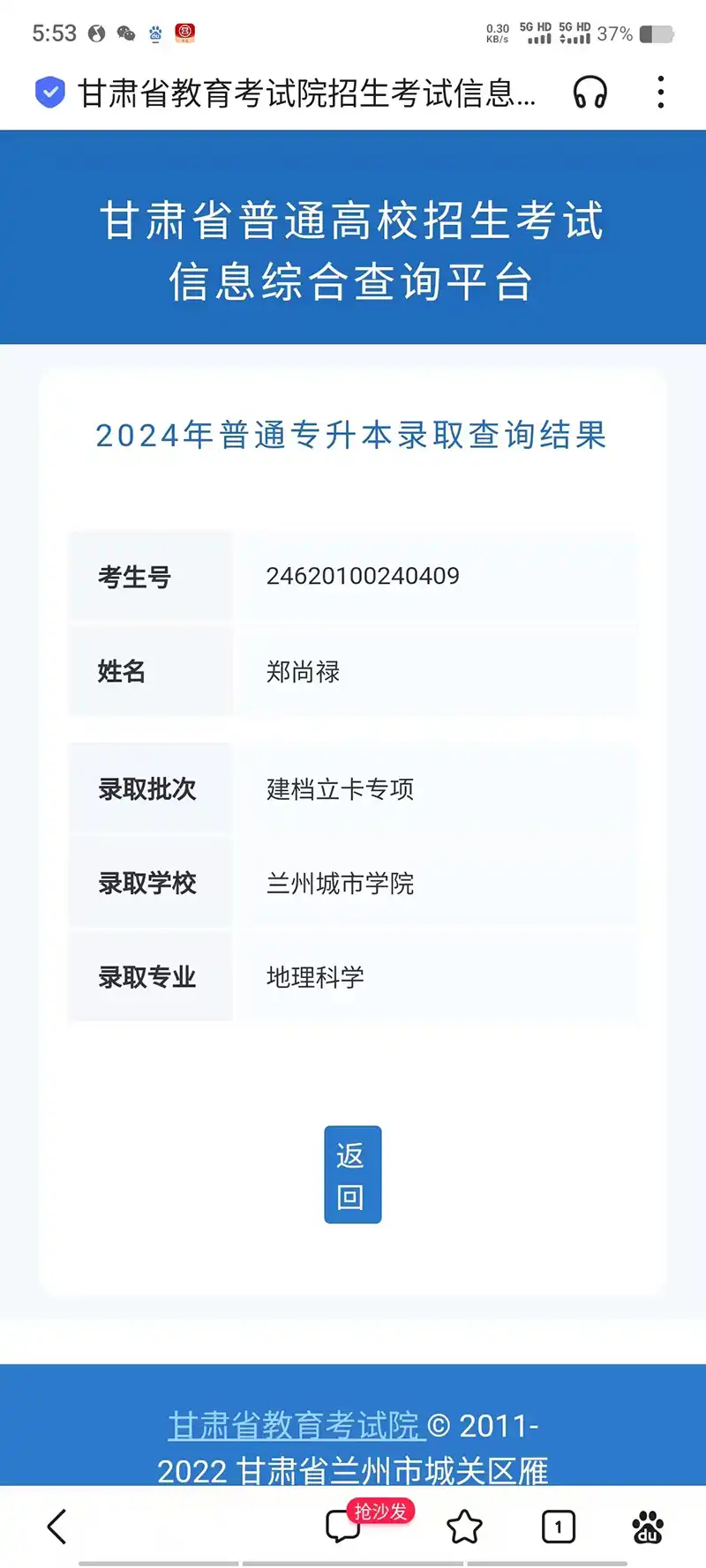Image resolution: width=706 pixels, height=1568 pixels.
Task: Open the Baidu paw home icon
Action: point(648,1527)
